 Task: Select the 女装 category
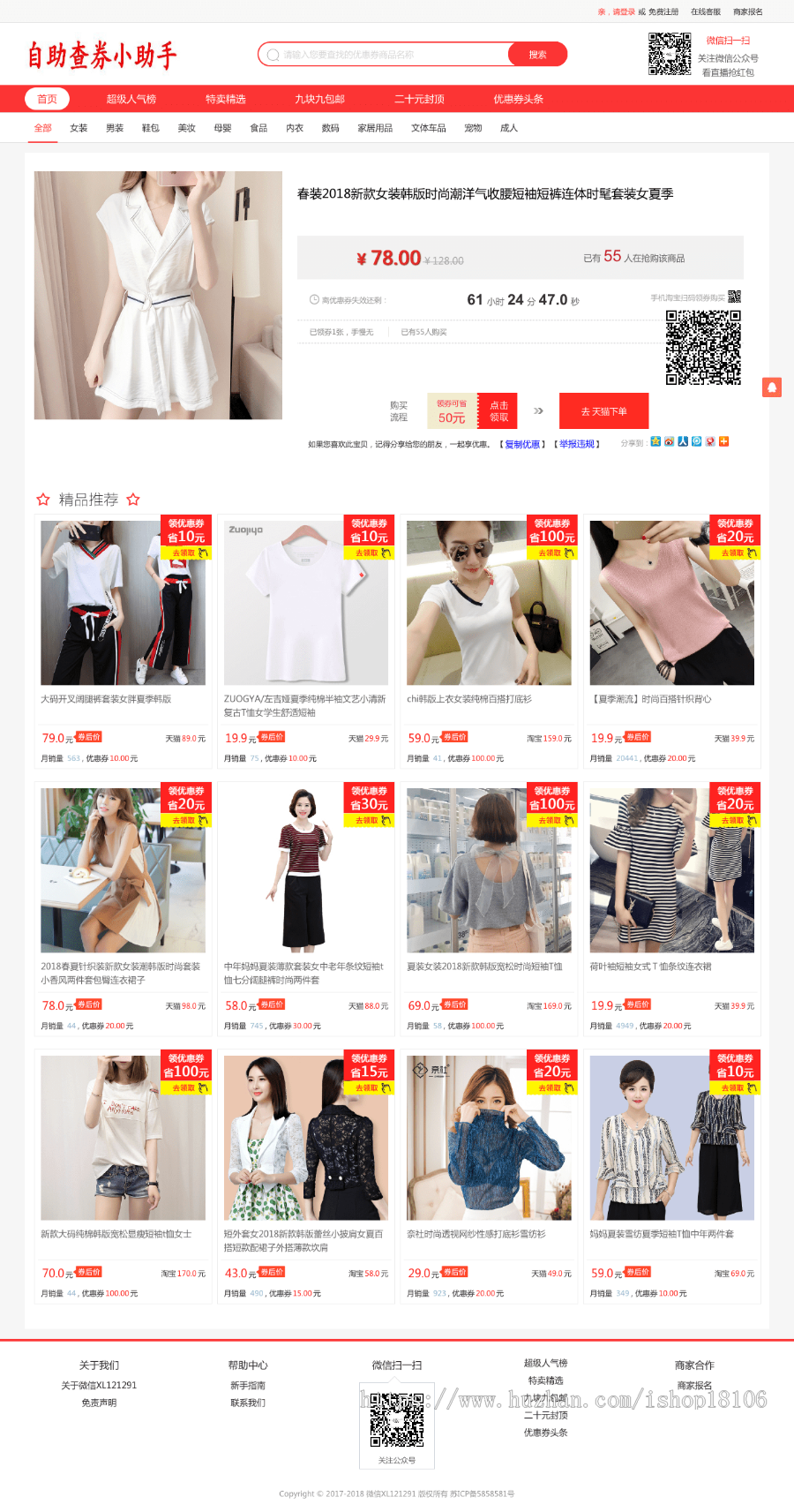79,128
